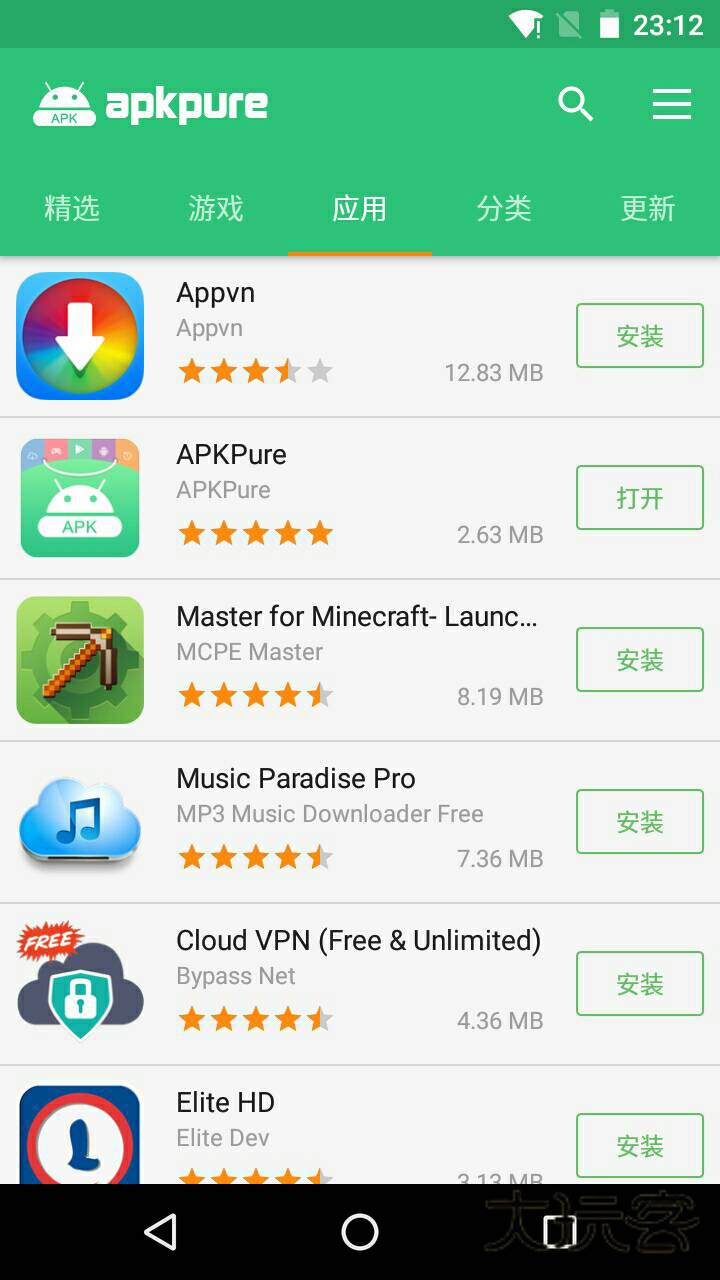Switch to the 游戏 tab
Screen dimensions: 720x1280
(x=216, y=209)
